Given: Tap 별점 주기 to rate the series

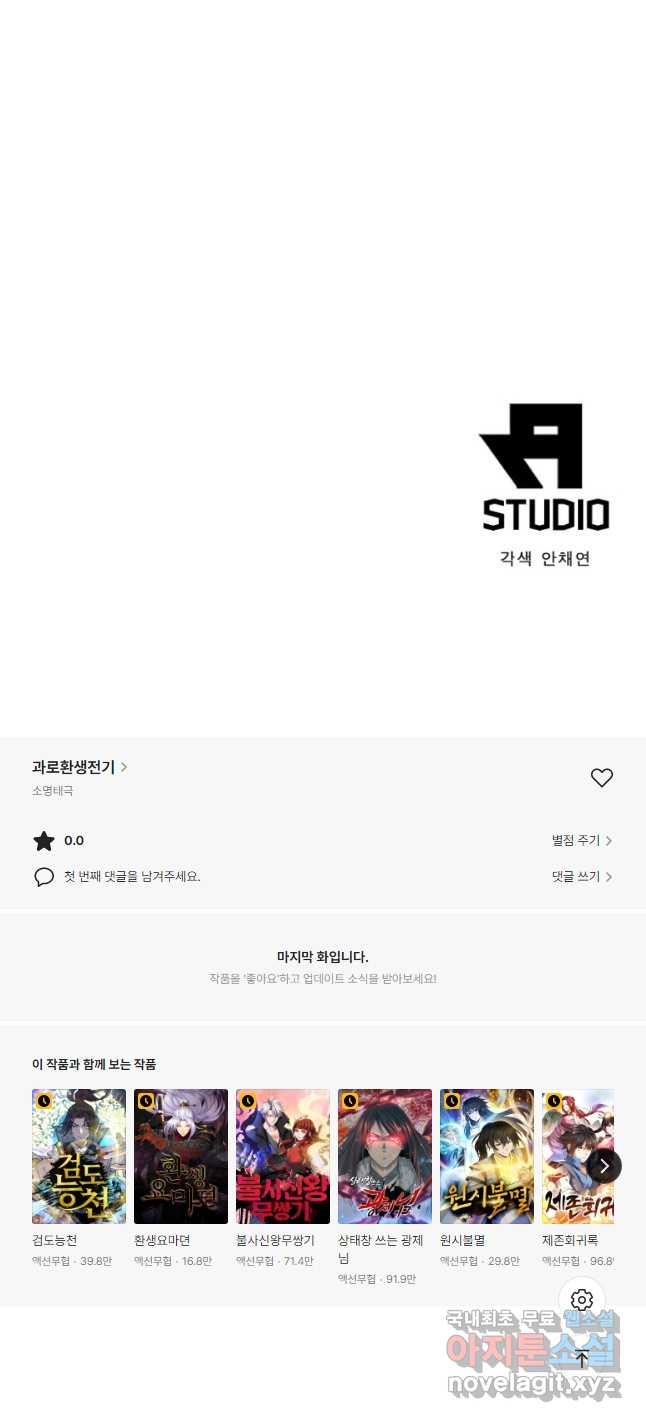Looking at the screenshot, I should (581, 841).
